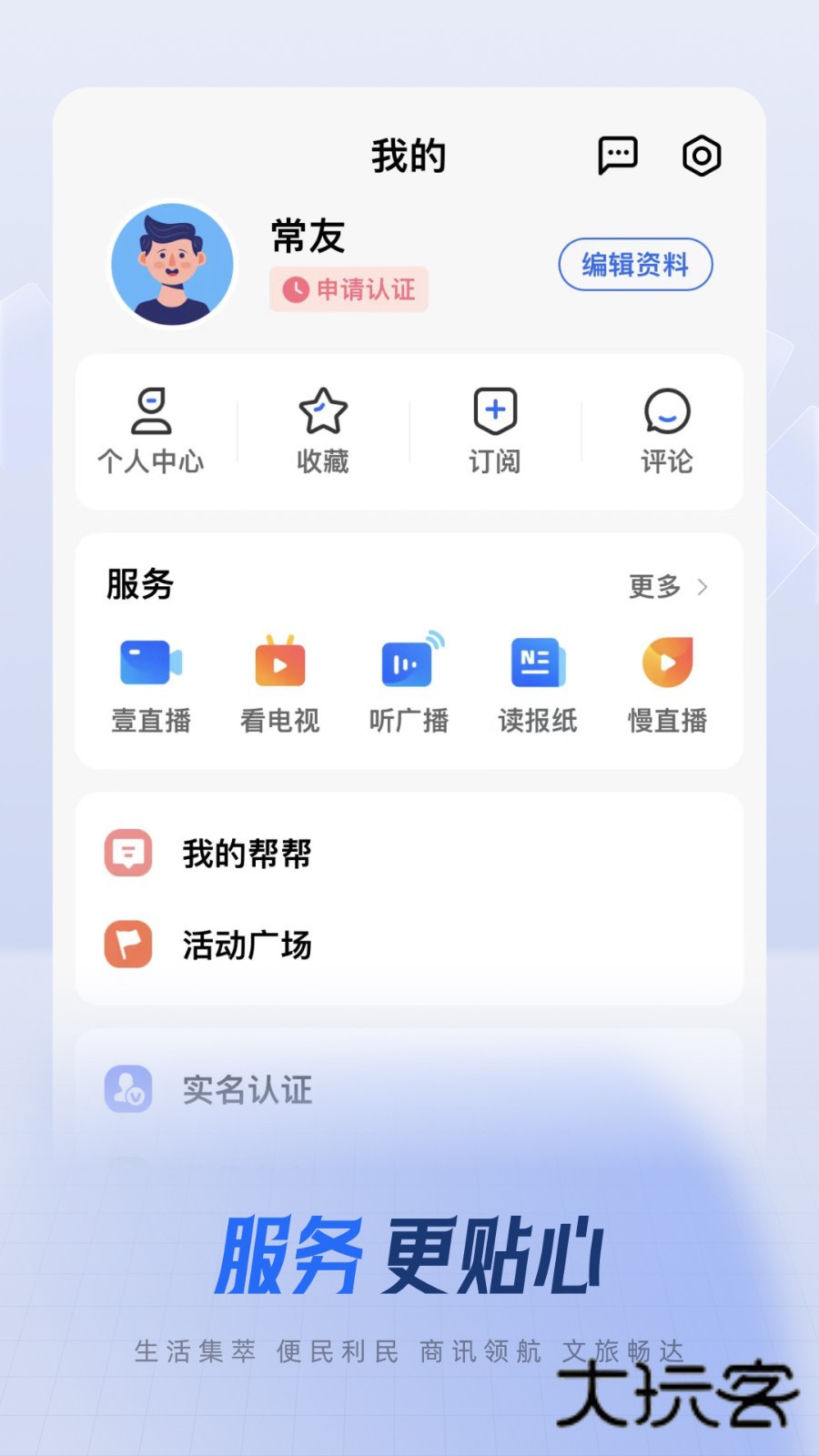The image size is (819, 1456).
Task: Open 活动广场 activity square
Action: (x=246, y=945)
